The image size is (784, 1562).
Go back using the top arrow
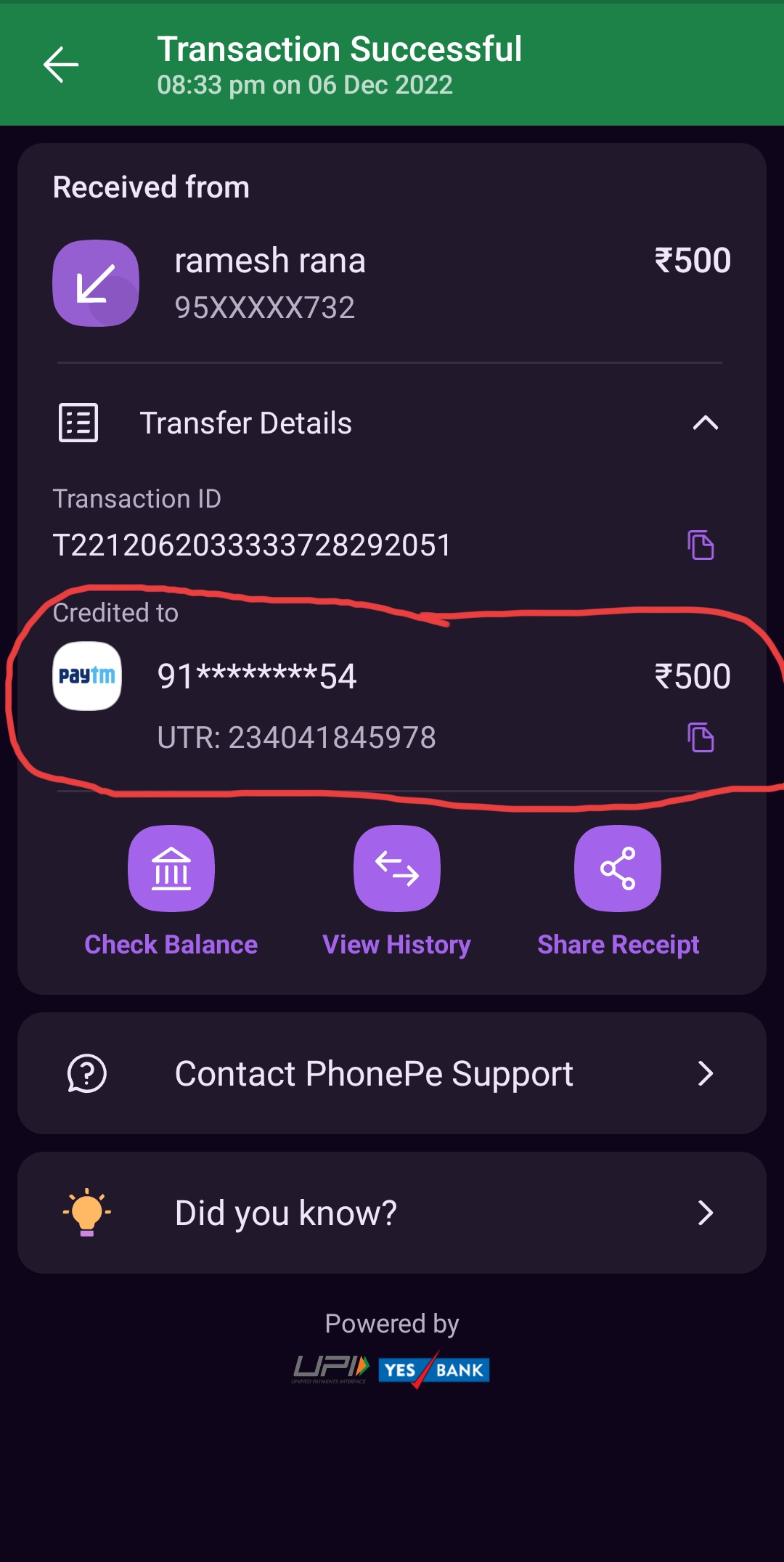point(61,65)
